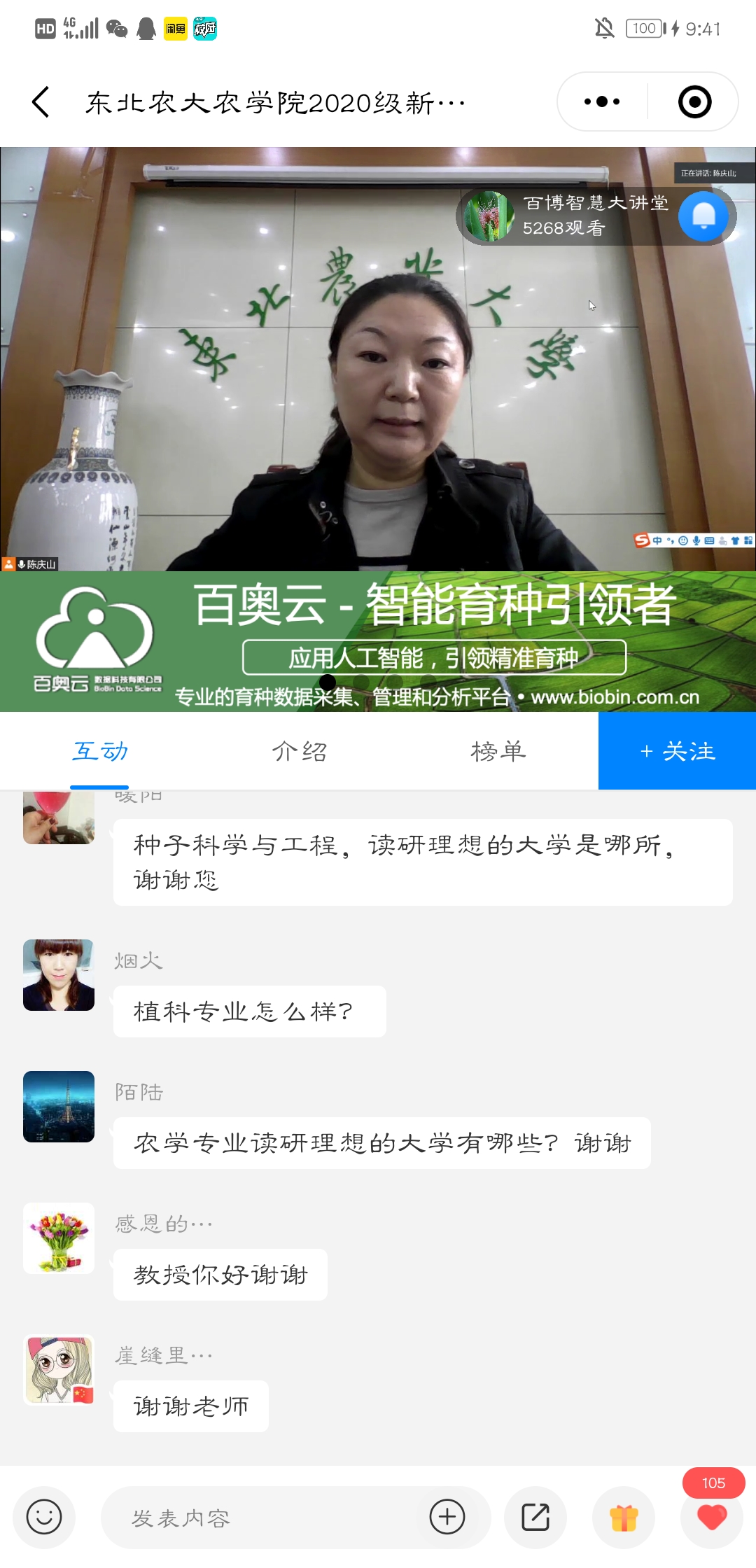Viewport: 756px width, 1568px height.
Task: Open 烟火's profile avatar
Action: coord(59,975)
